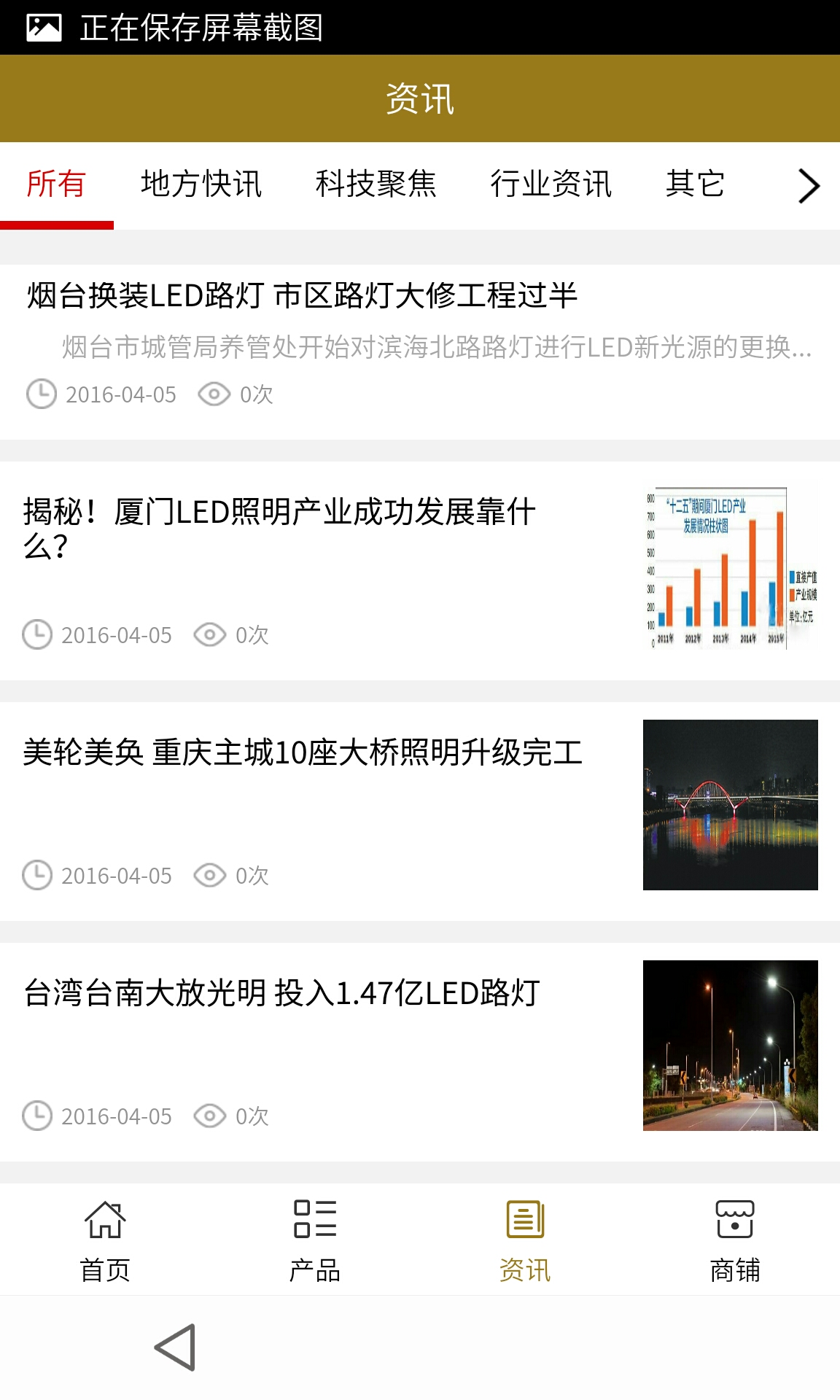
Task: Open the 烟台换装LED路灯 article
Action: coord(302,296)
